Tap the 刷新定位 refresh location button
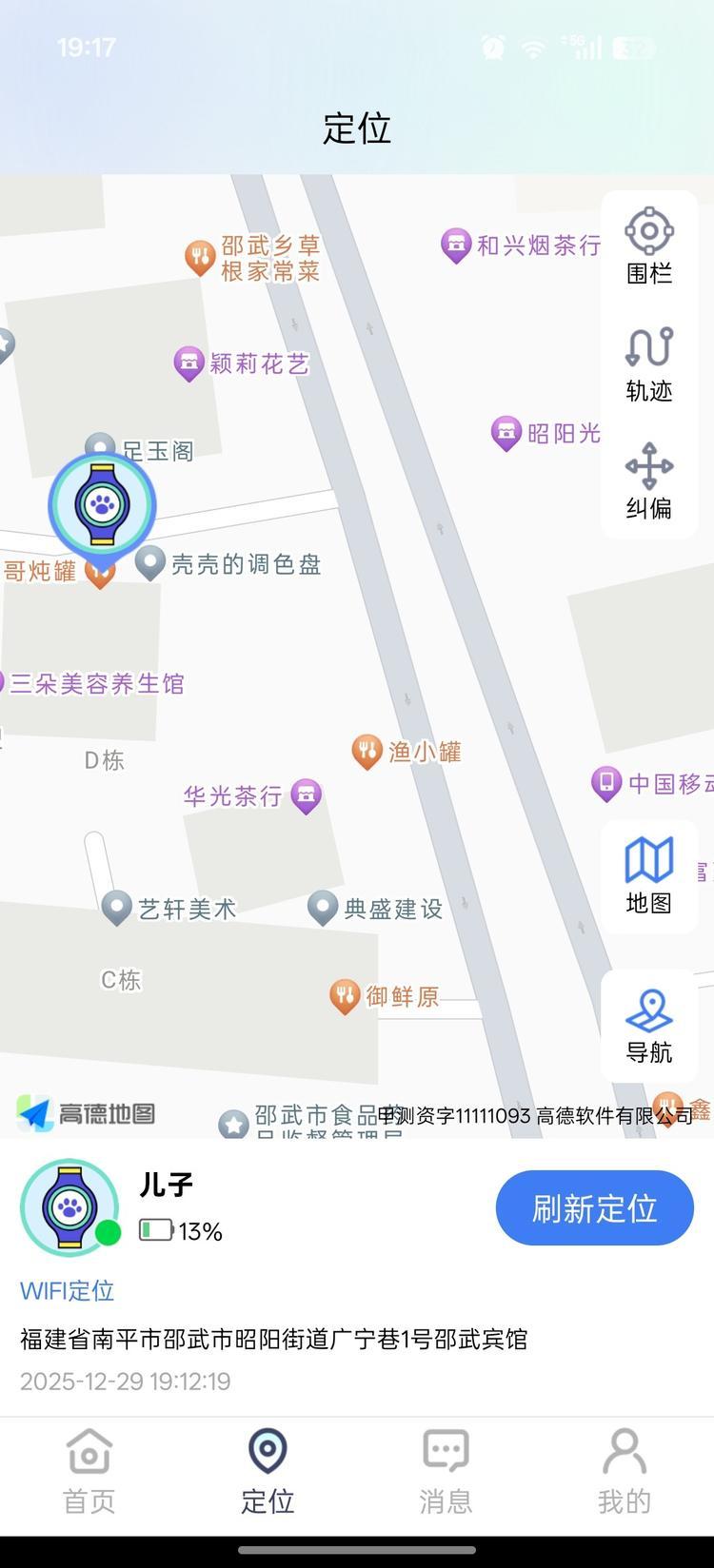 coord(594,1207)
